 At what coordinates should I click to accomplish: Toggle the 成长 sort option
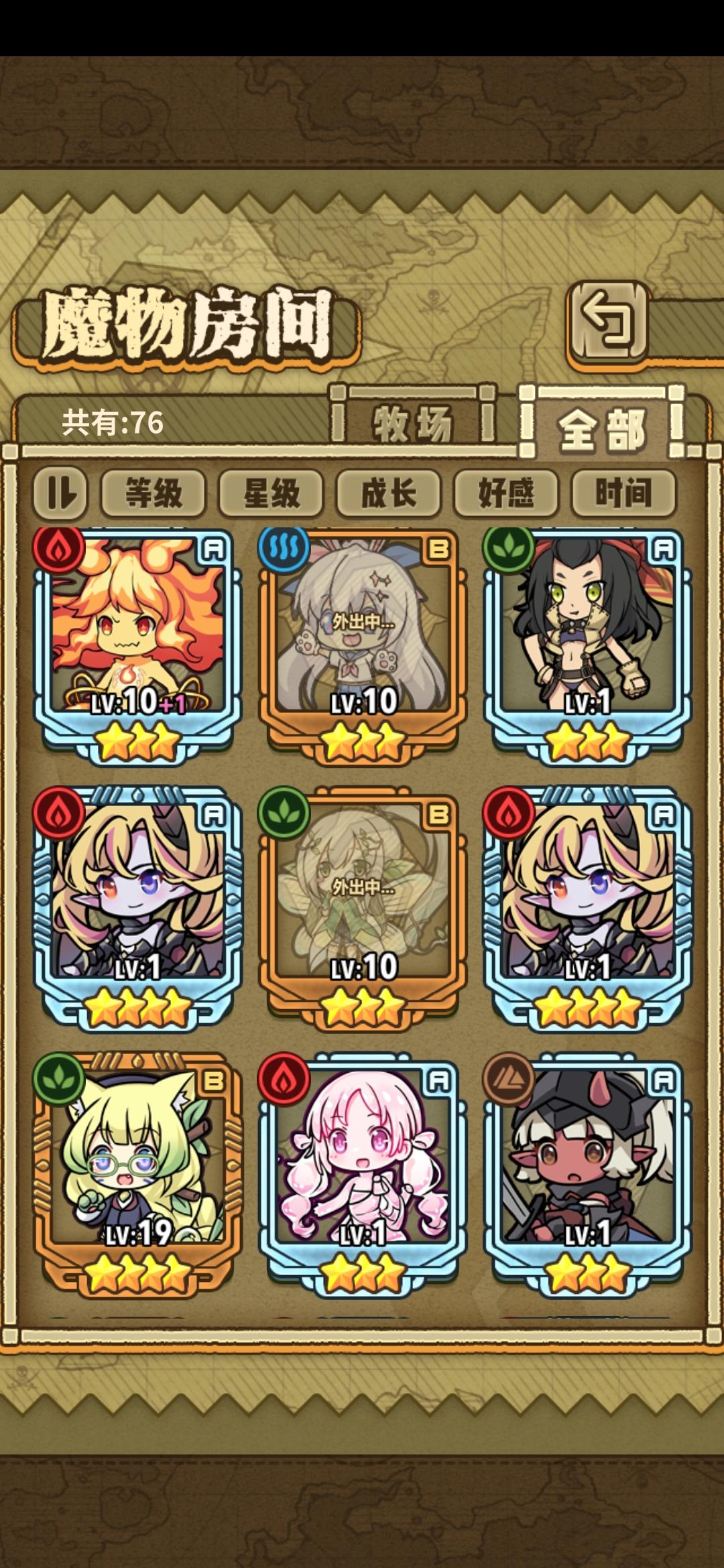[387, 494]
